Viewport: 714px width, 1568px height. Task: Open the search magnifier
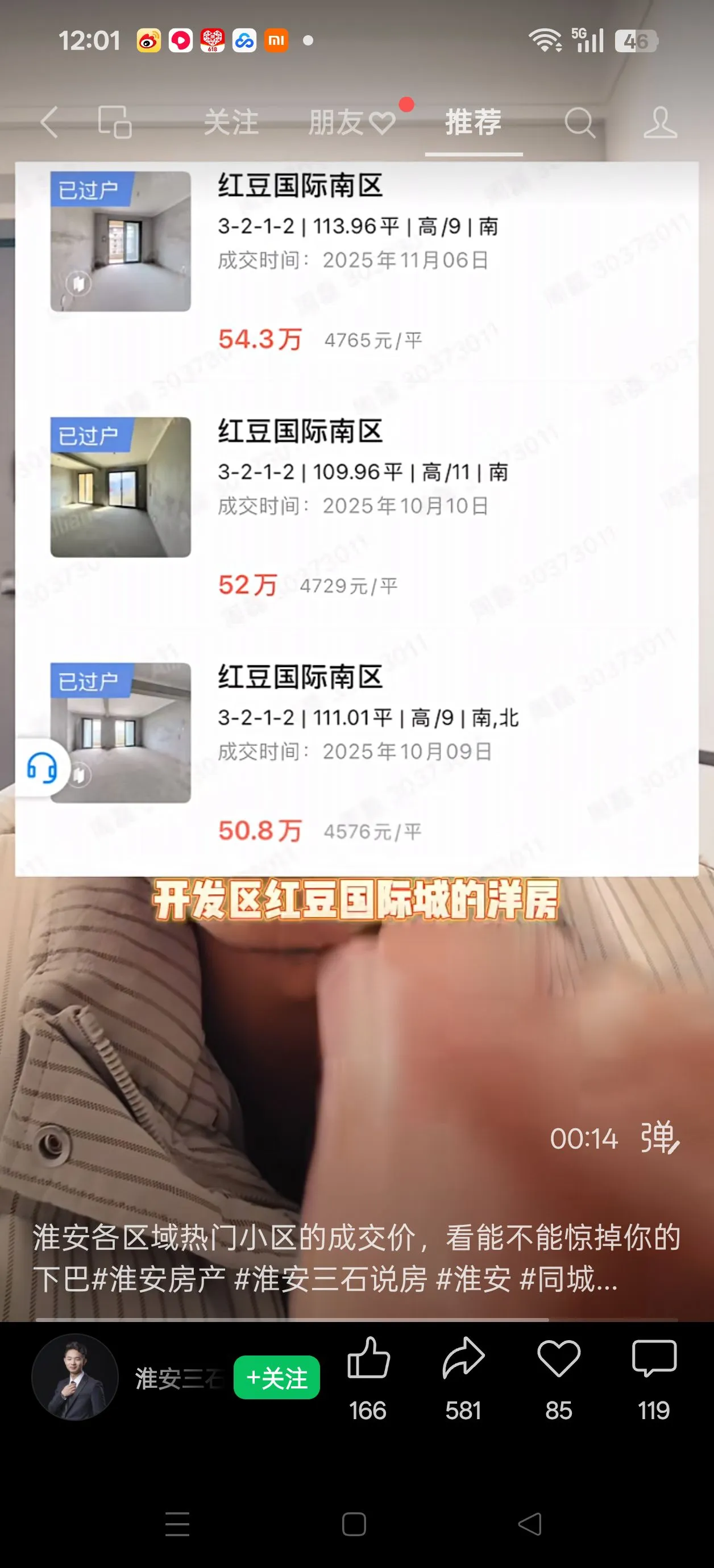coord(579,123)
